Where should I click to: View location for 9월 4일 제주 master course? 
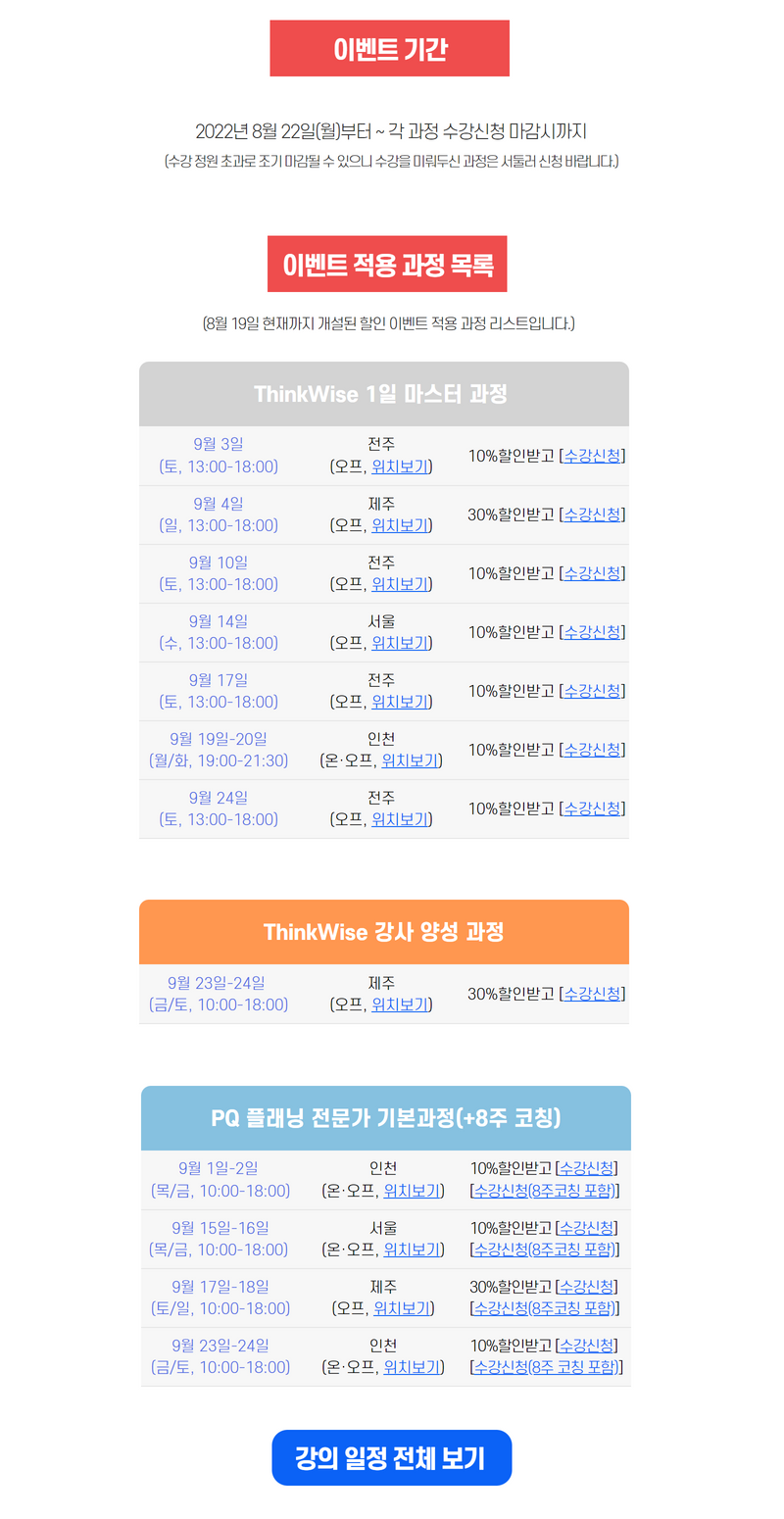point(400,525)
